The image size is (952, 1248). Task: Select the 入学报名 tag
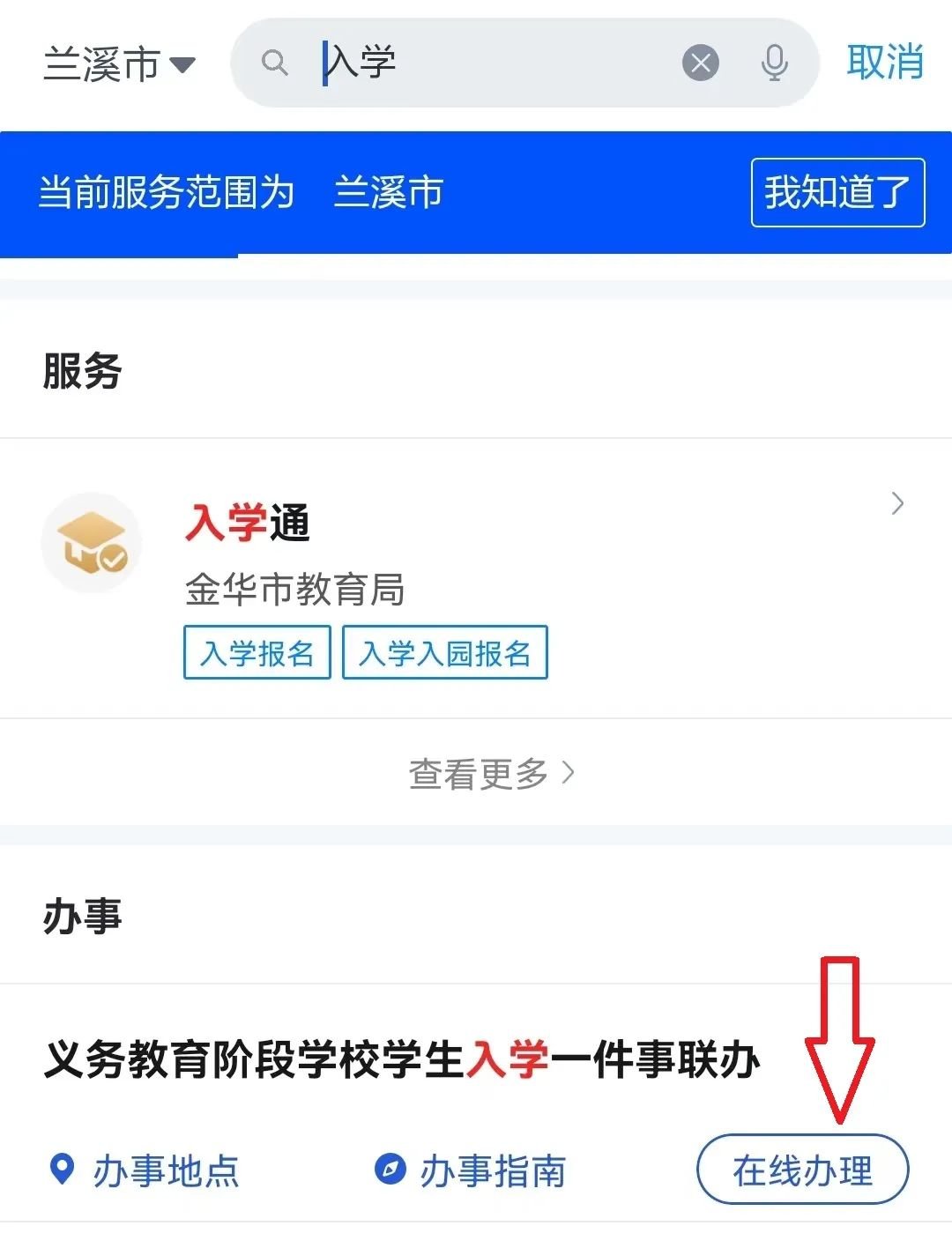257,653
